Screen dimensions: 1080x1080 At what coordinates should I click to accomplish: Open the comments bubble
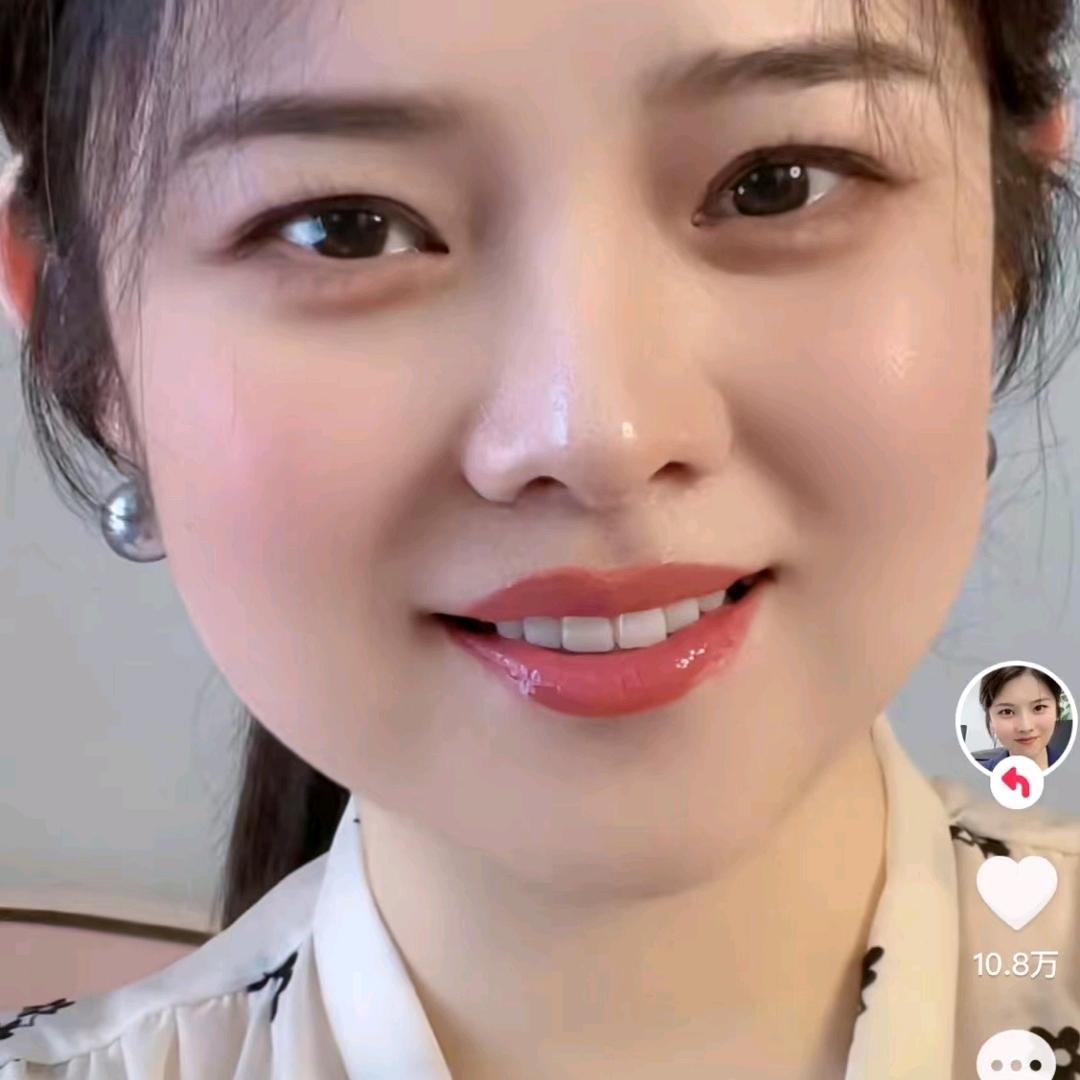pyautogui.click(x=1016, y=1058)
